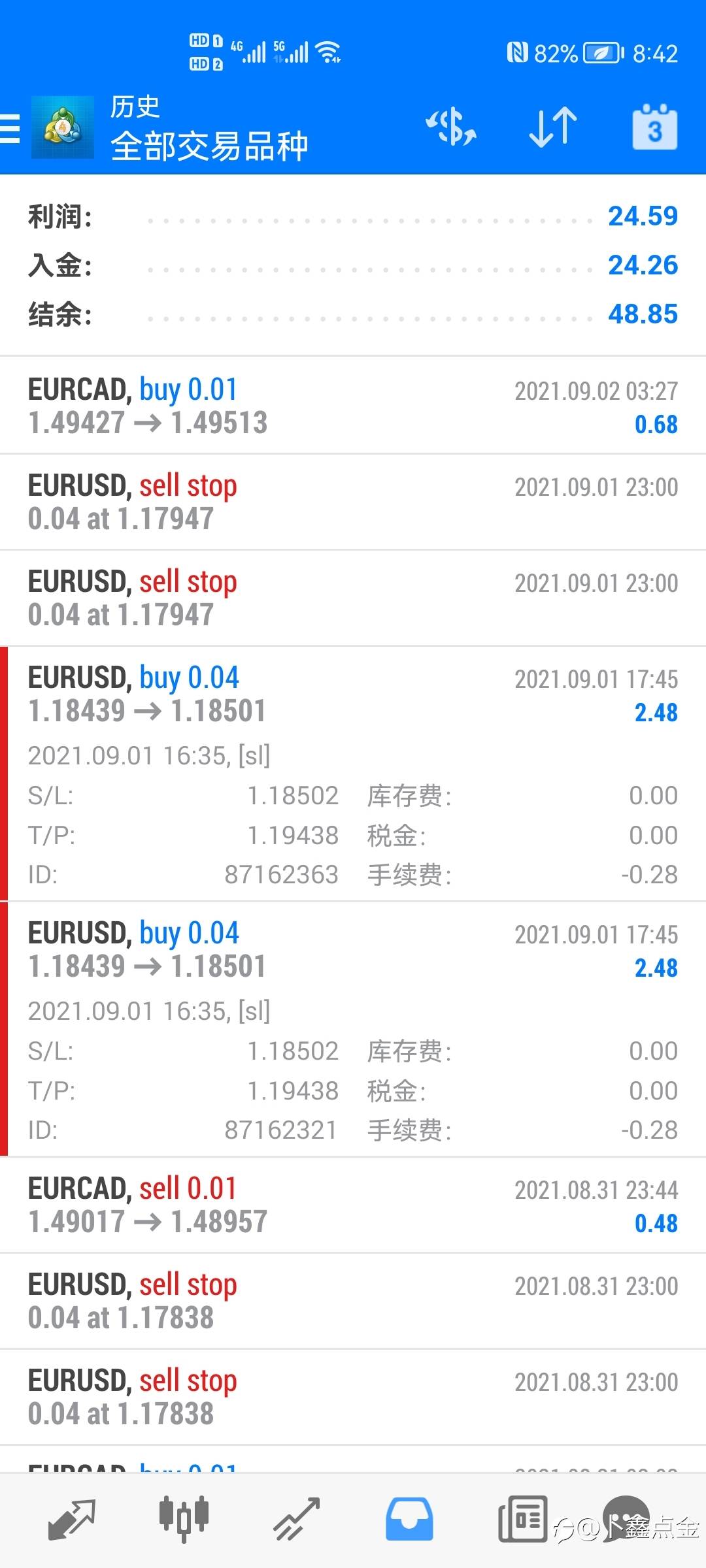Switch to the Quotes tab
This screenshot has height=1568, width=706.
[x=72, y=1520]
